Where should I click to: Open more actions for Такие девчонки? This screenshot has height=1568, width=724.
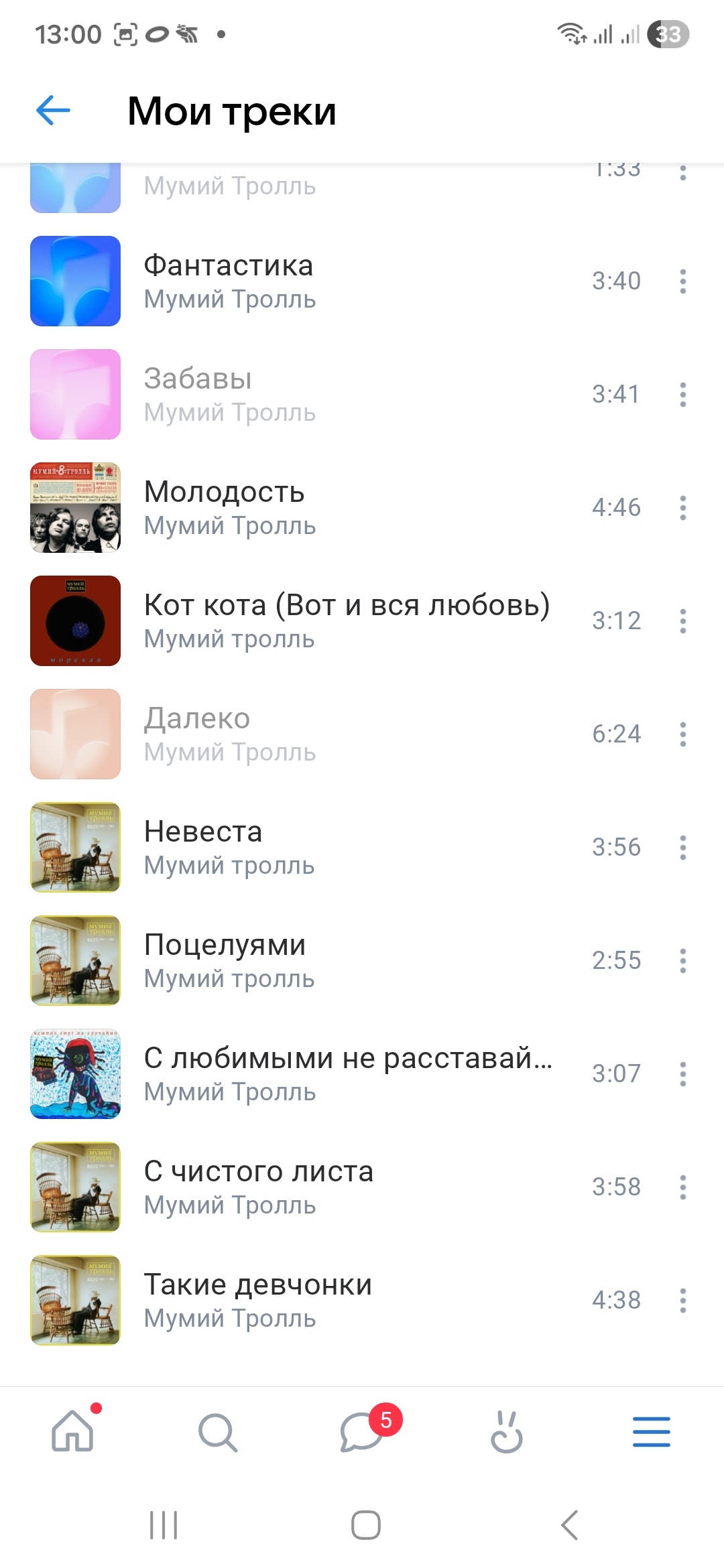(682, 1301)
